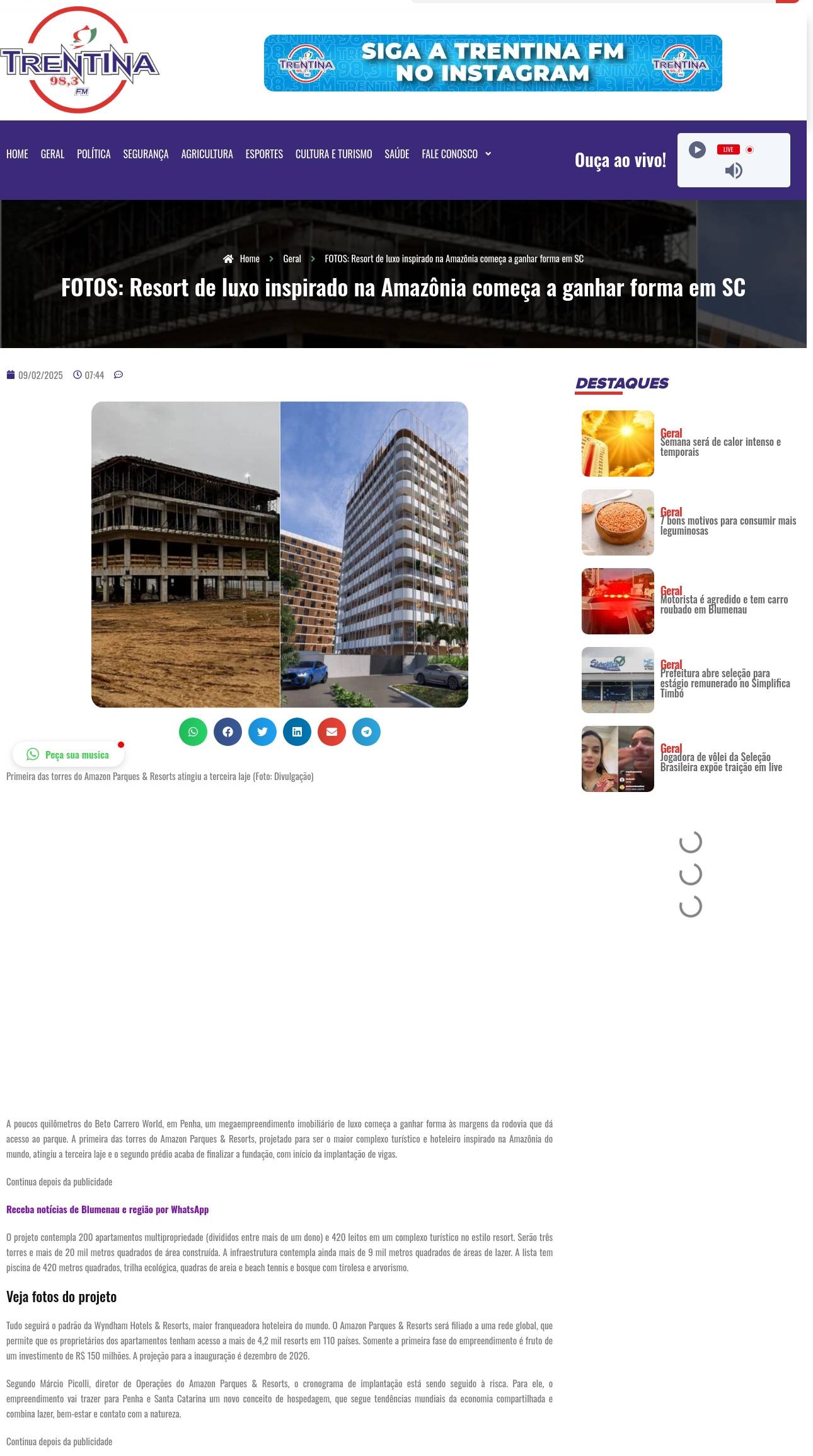Open the Simplifica Timbó internship article
The image size is (813, 1456).
(725, 683)
